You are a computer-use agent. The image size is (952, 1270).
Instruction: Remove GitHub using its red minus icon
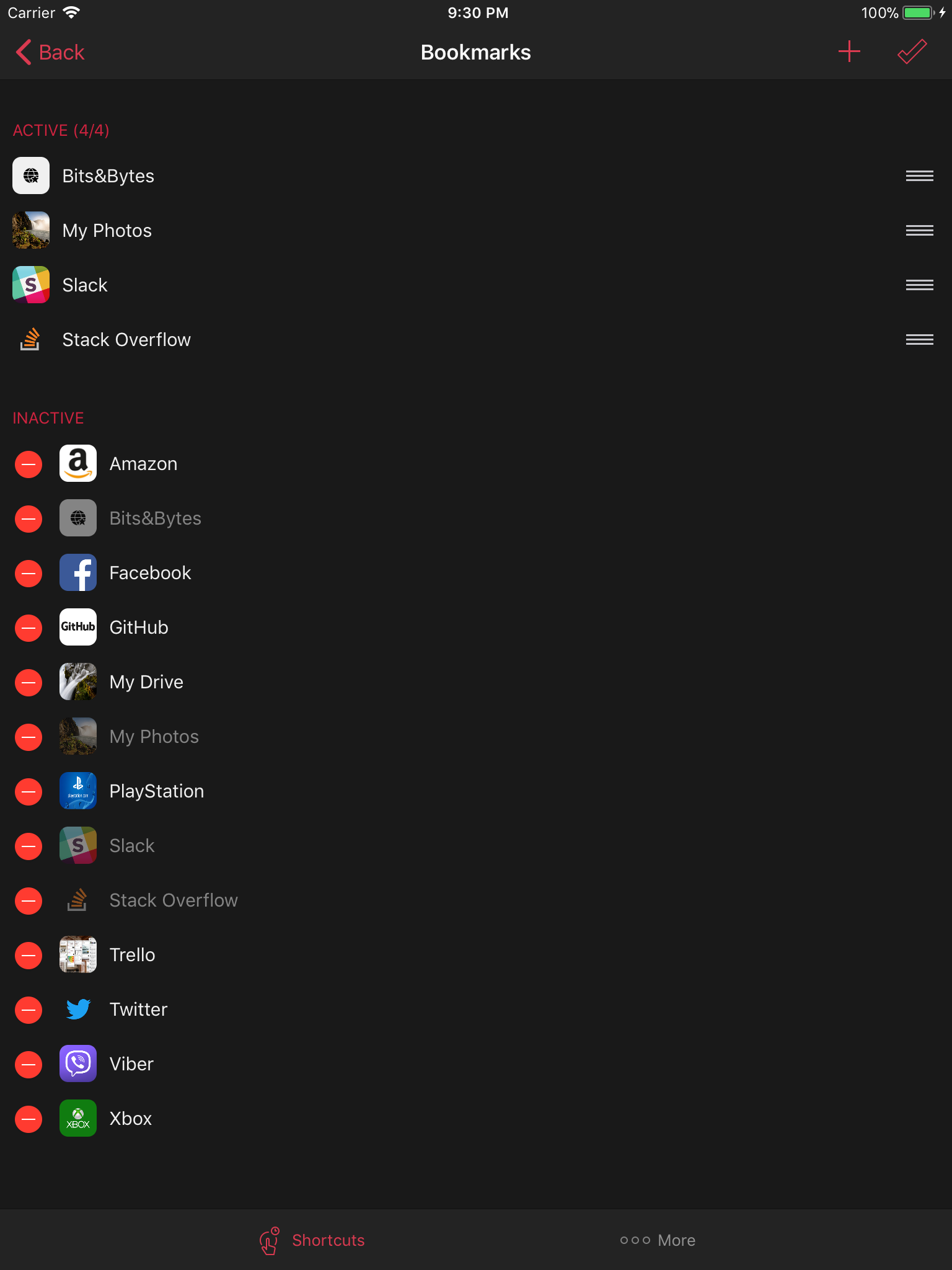(29, 628)
